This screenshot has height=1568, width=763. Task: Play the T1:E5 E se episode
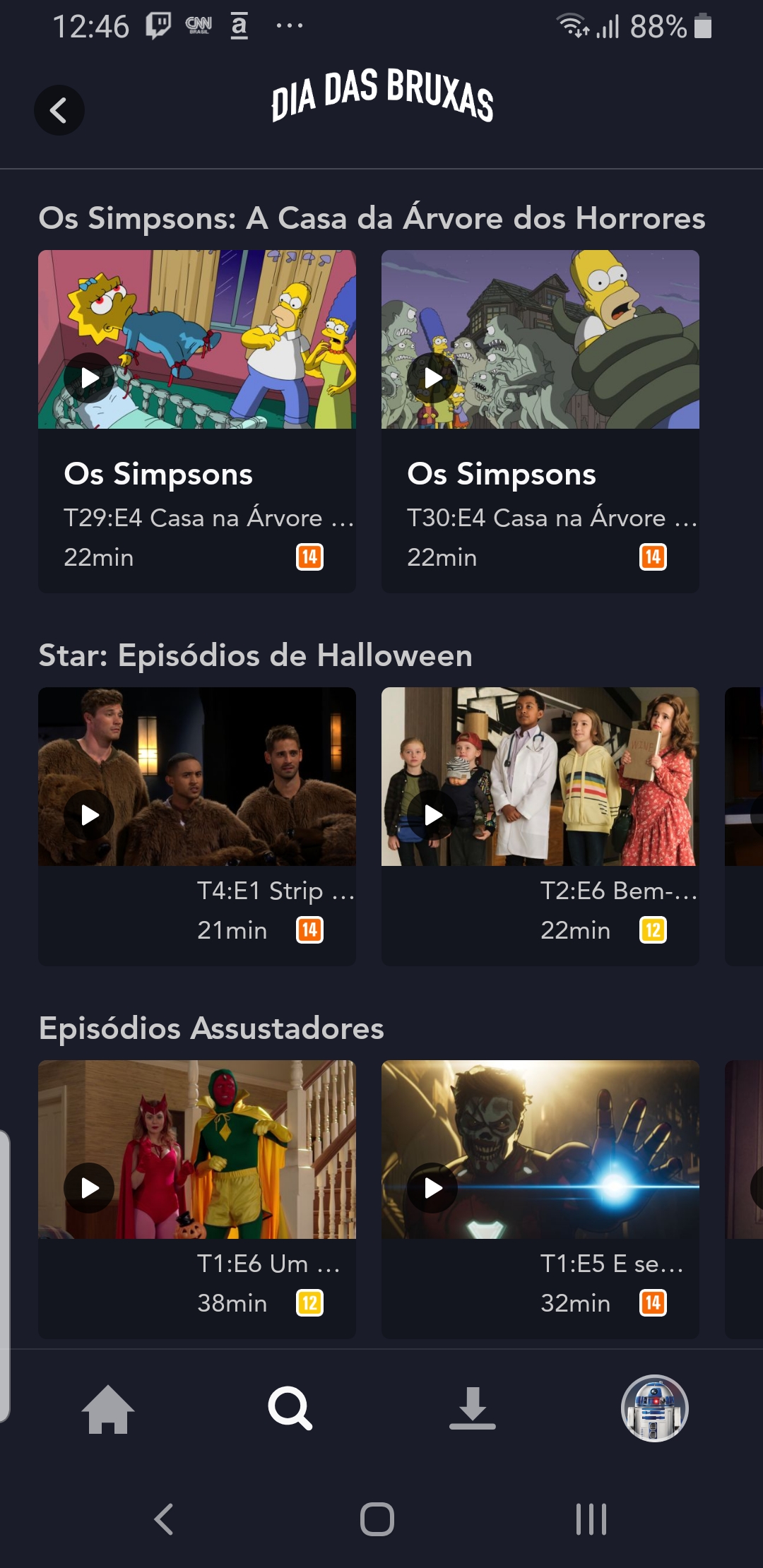click(432, 1188)
